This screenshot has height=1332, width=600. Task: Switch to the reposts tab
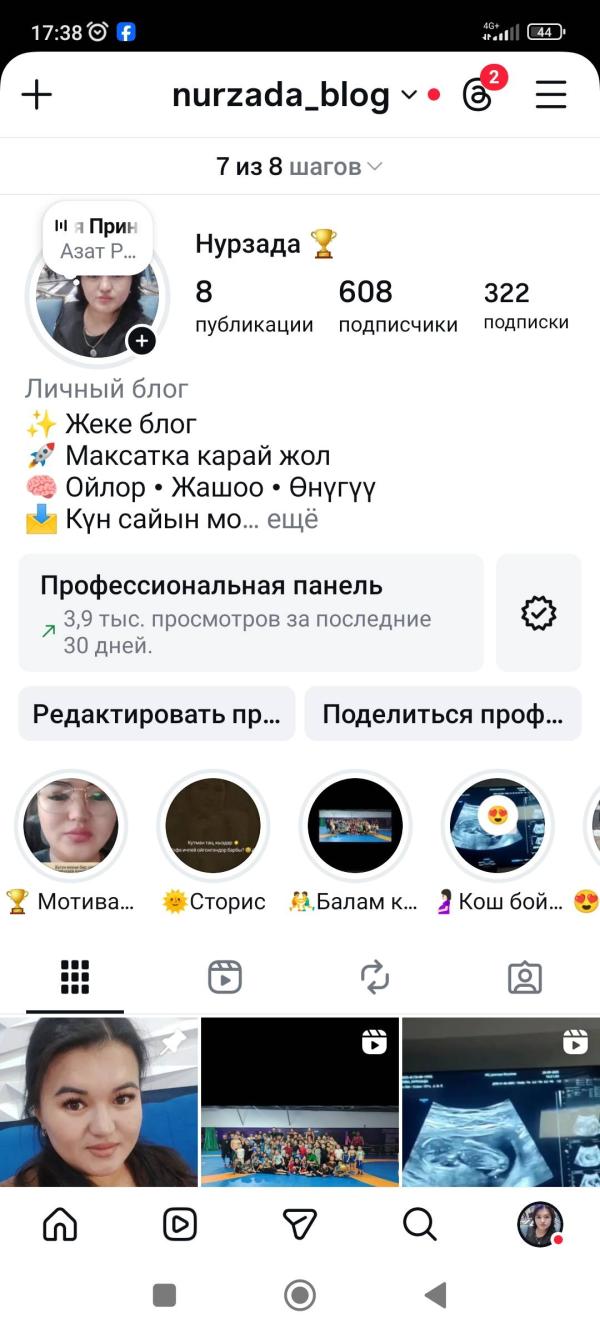point(375,977)
